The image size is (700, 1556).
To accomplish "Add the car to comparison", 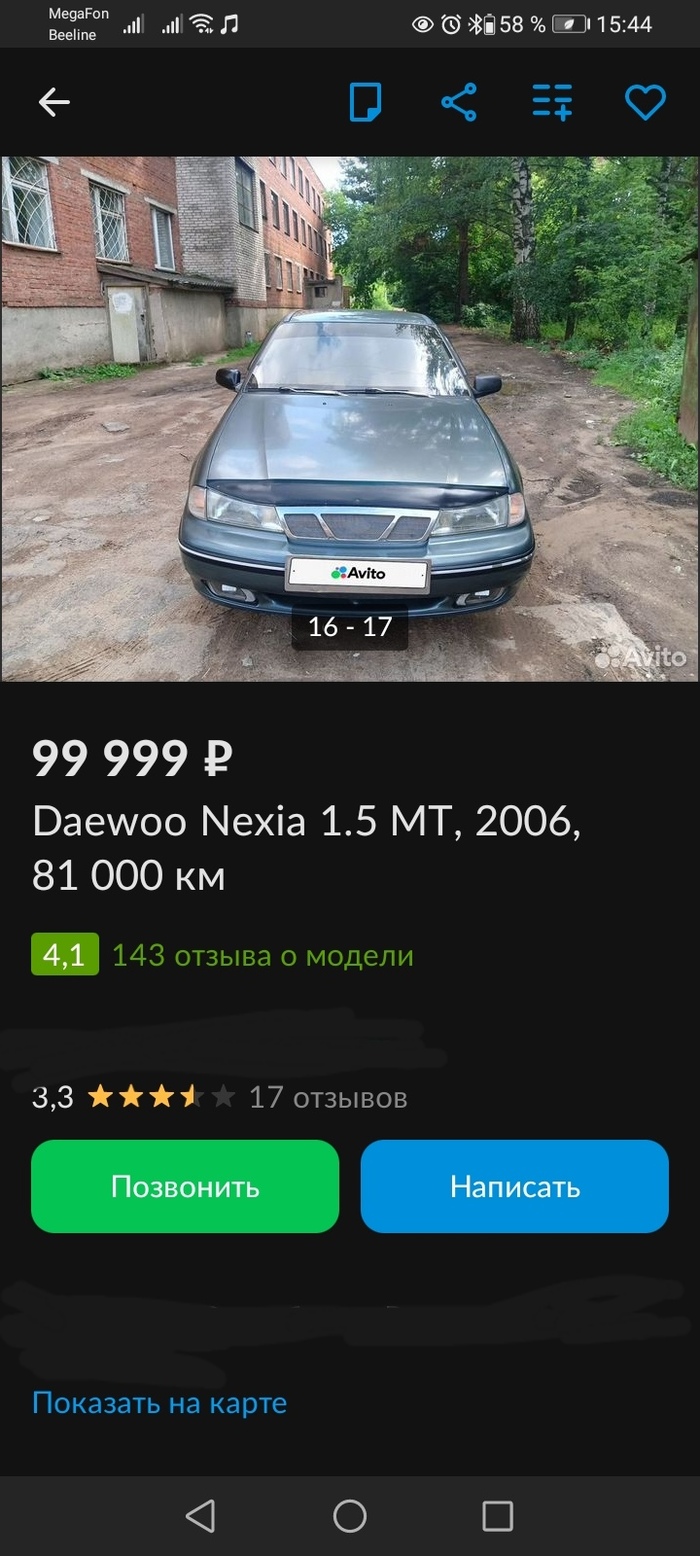I will click(x=552, y=102).
